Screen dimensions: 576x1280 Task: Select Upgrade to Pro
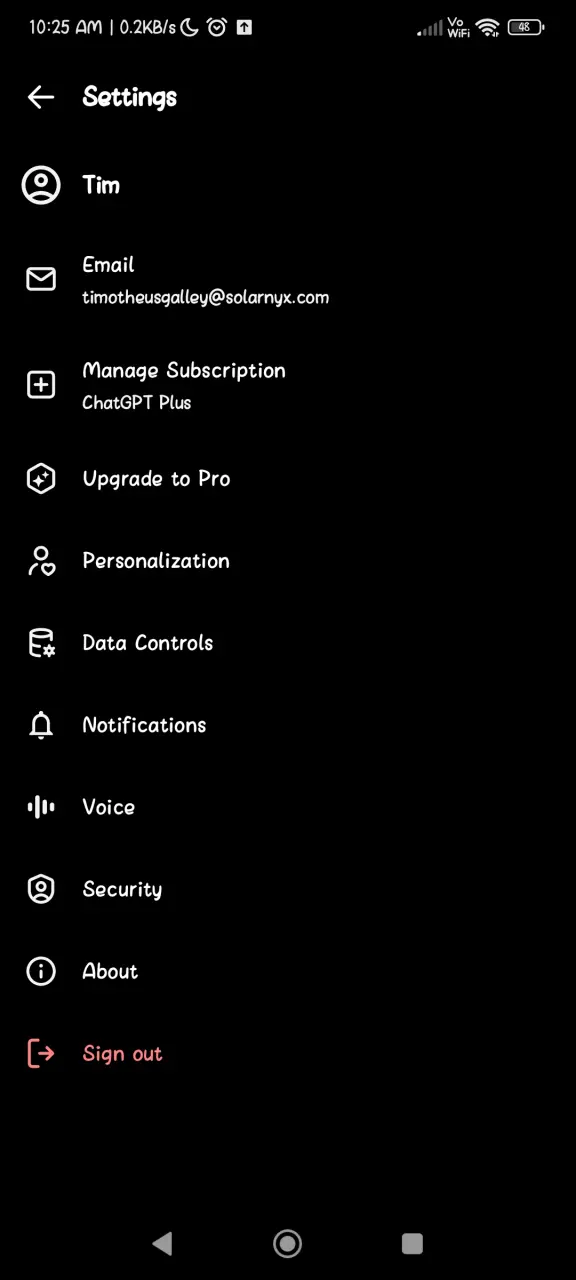click(288, 479)
